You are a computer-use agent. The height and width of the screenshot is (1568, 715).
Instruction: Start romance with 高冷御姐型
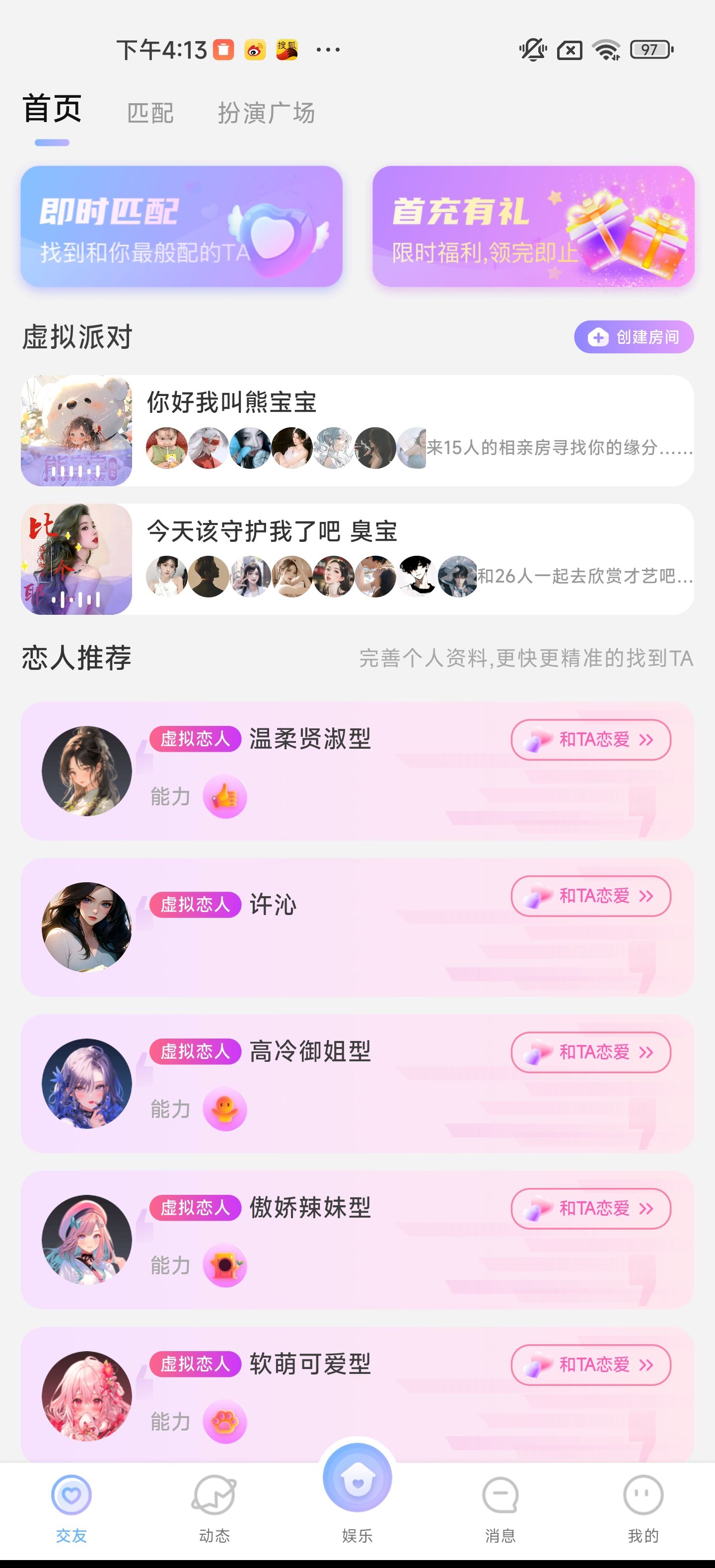tap(590, 1052)
